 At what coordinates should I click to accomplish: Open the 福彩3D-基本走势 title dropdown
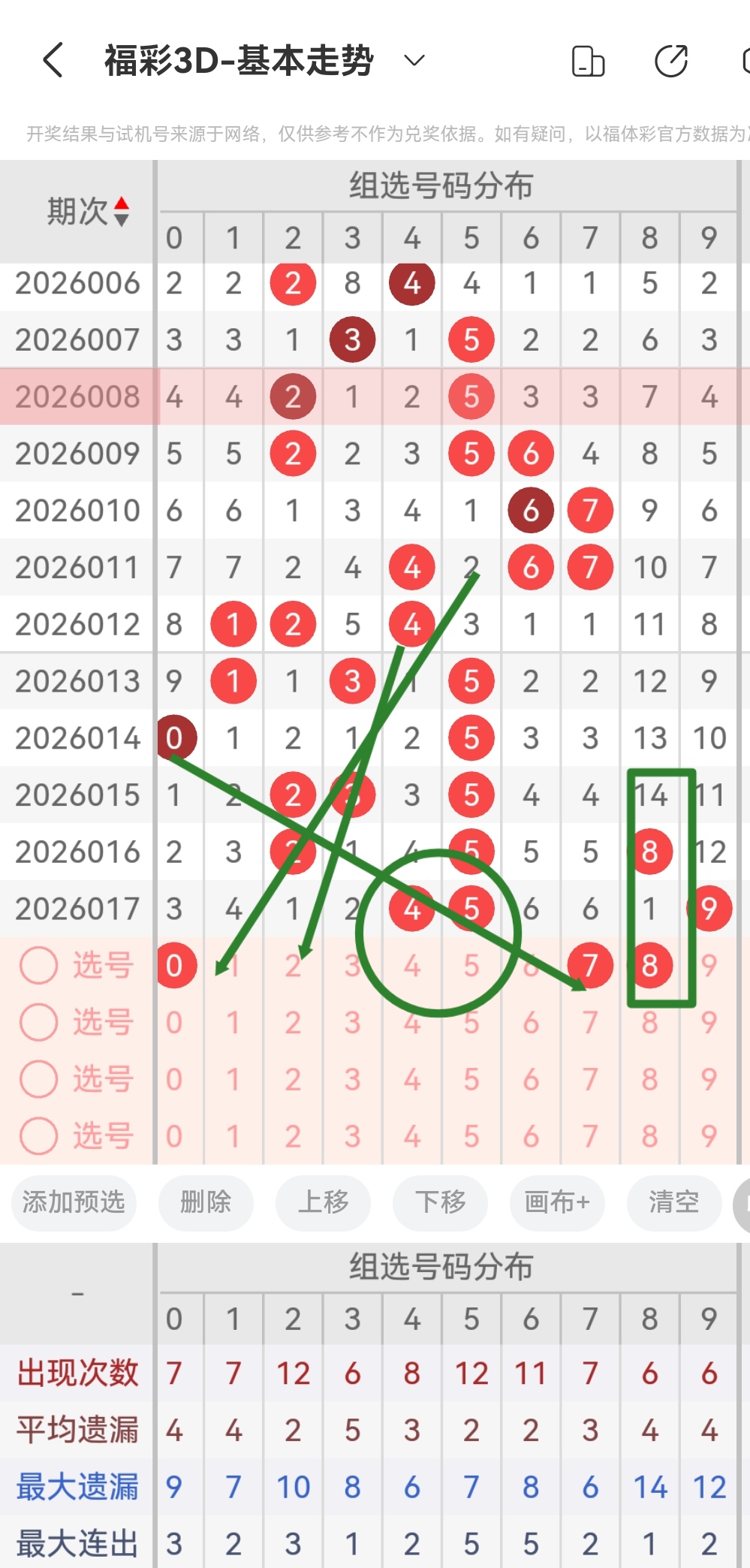pos(412,60)
